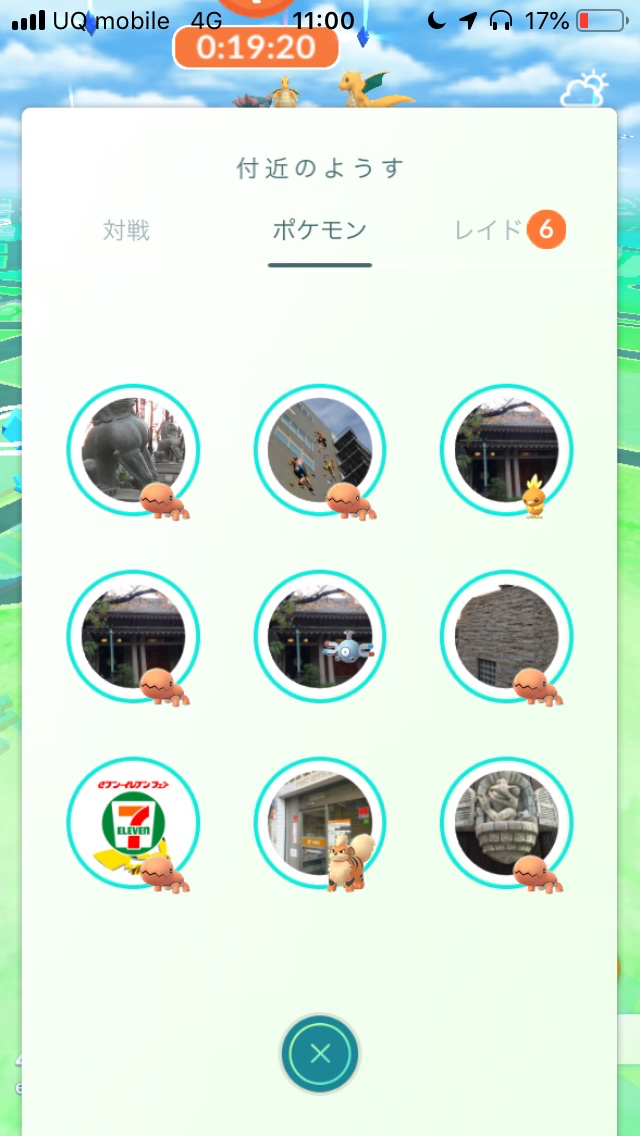Open the climbing wall building PokéStop
The image size is (640, 1136).
pyautogui.click(x=319, y=450)
